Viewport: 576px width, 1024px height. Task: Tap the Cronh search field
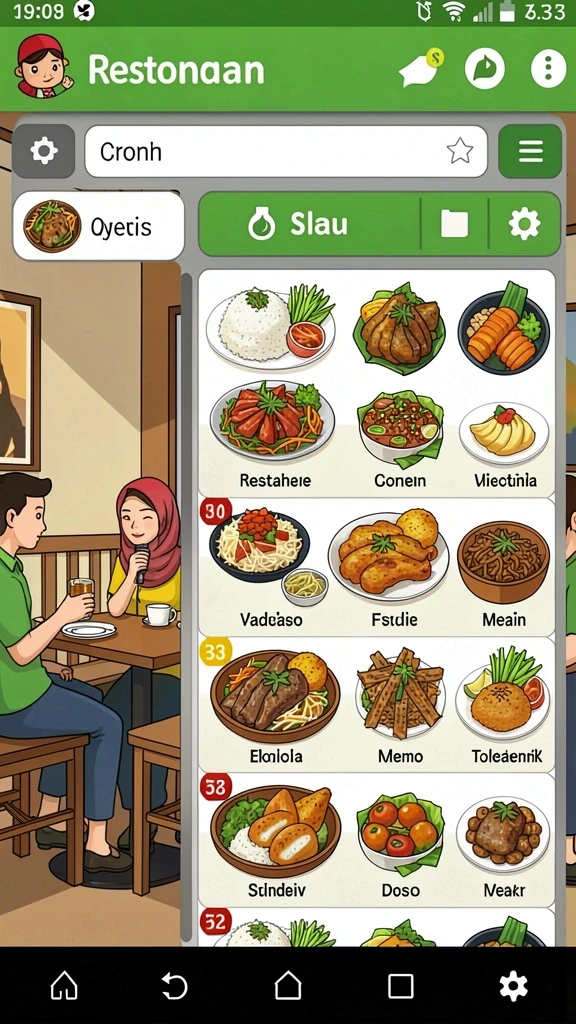click(x=286, y=152)
